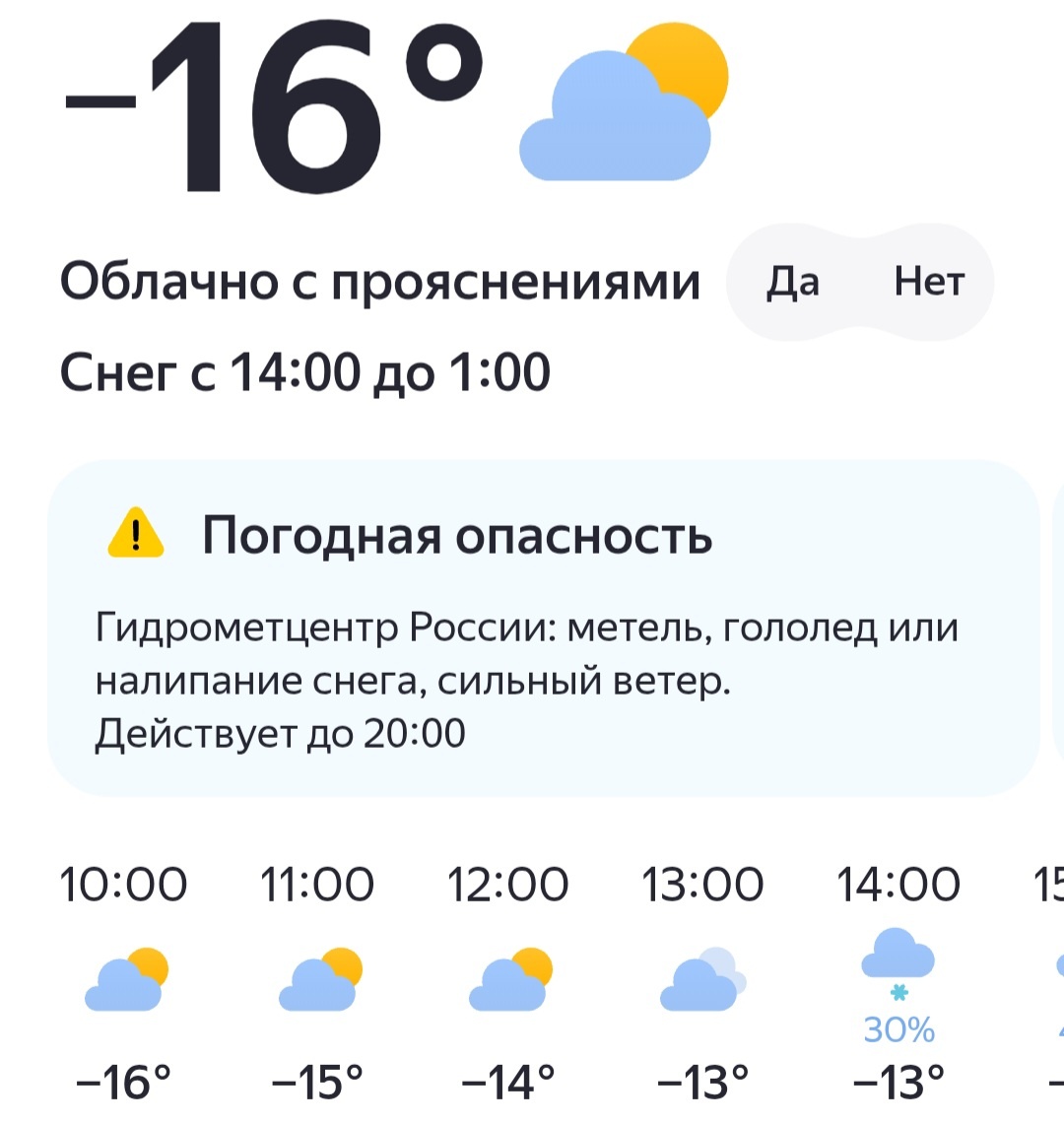Tap the 14:00 snowfall cloud icon
The image size is (1064, 1123).
point(897,956)
